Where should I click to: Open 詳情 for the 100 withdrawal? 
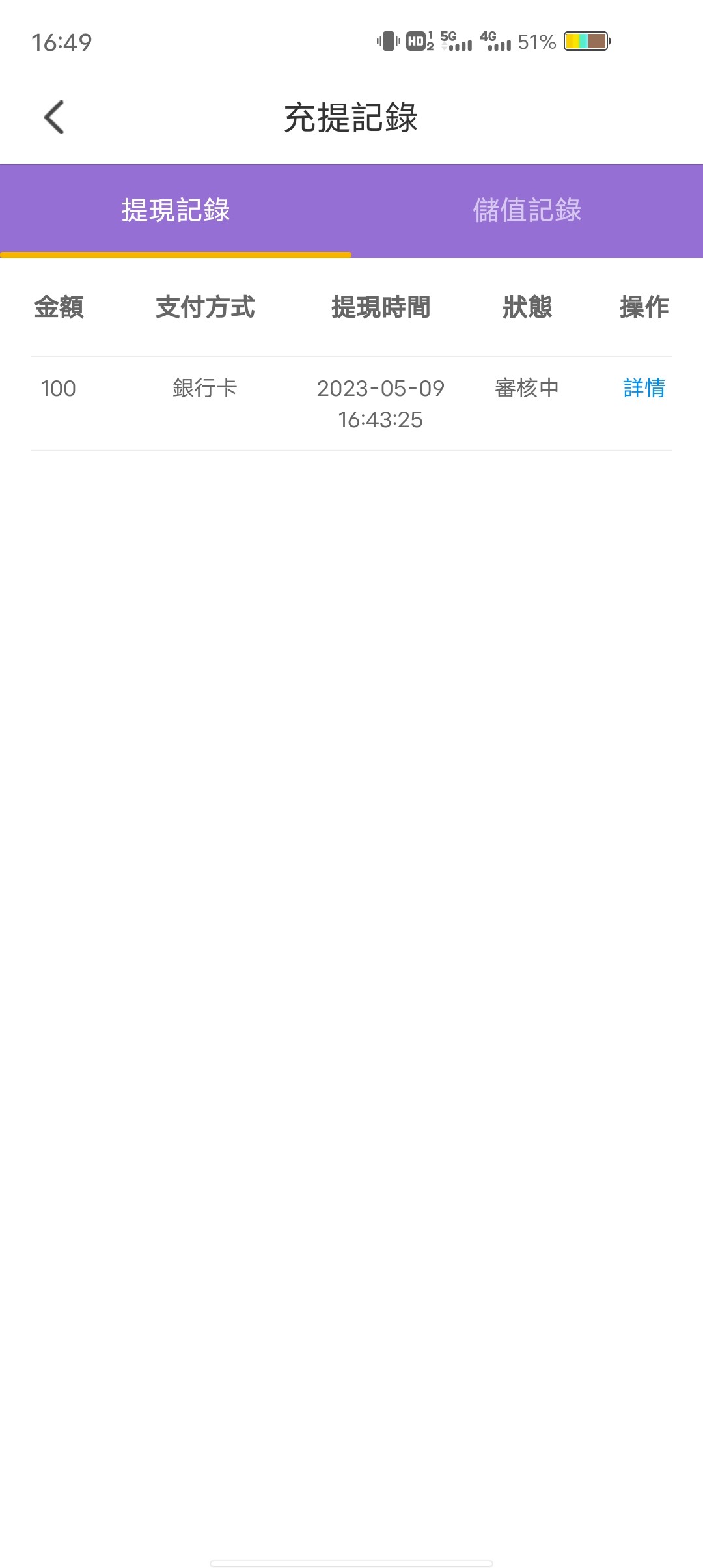644,388
